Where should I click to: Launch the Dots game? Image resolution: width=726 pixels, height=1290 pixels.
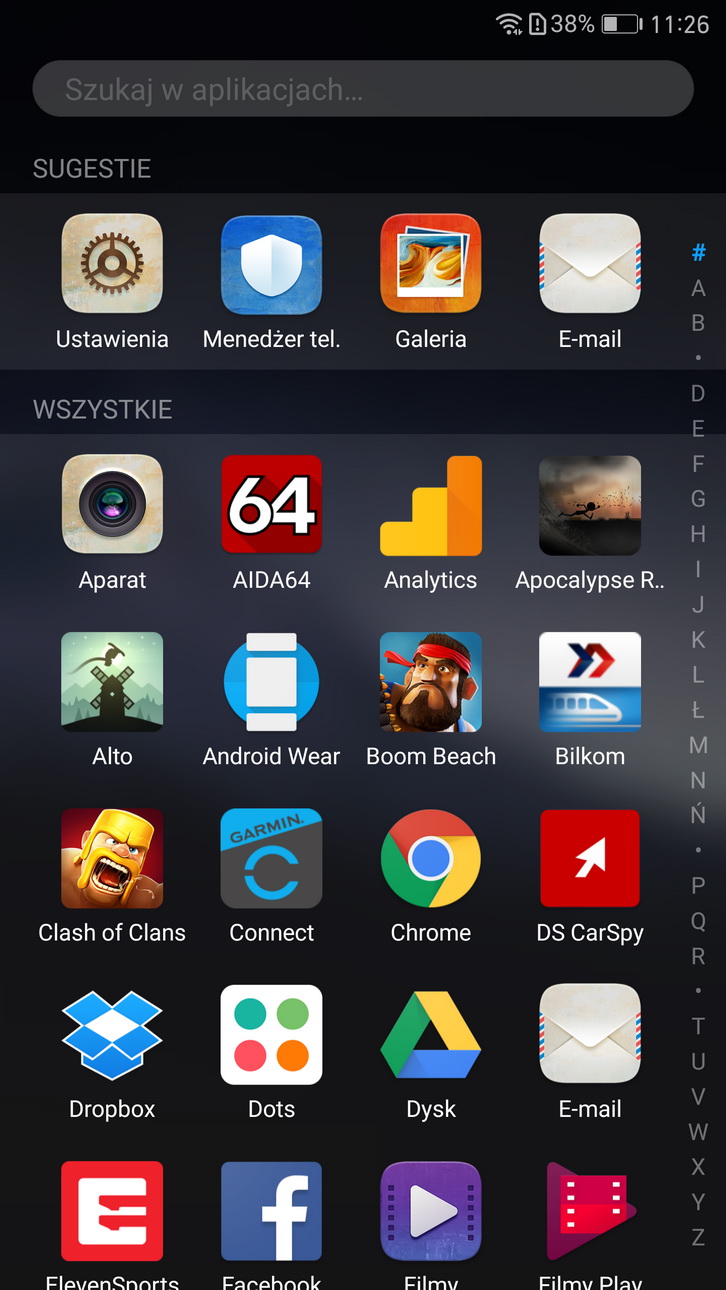coord(271,1035)
